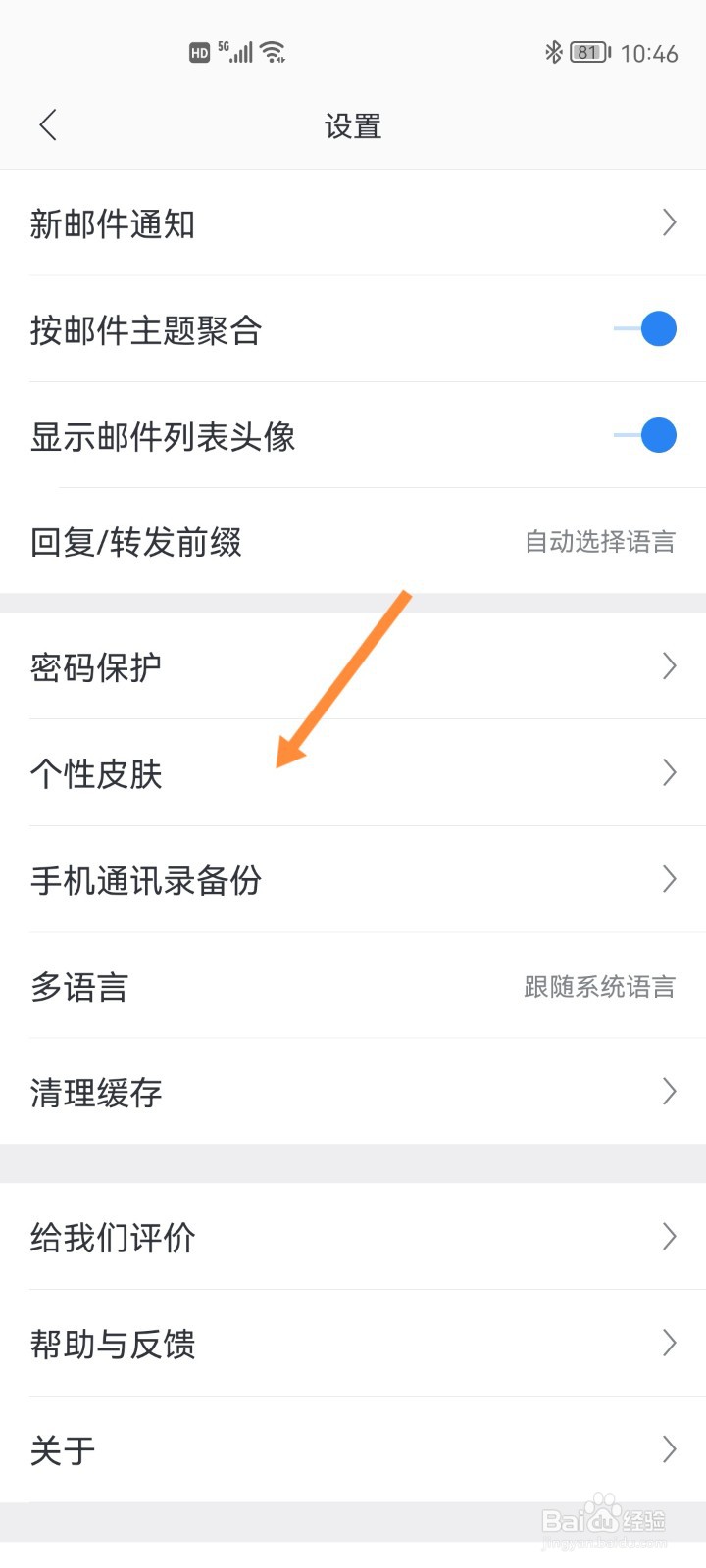This screenshot has height=1568, width=706.
Task: Tap the HD VoLTE status icon
Action: point(199,52)
